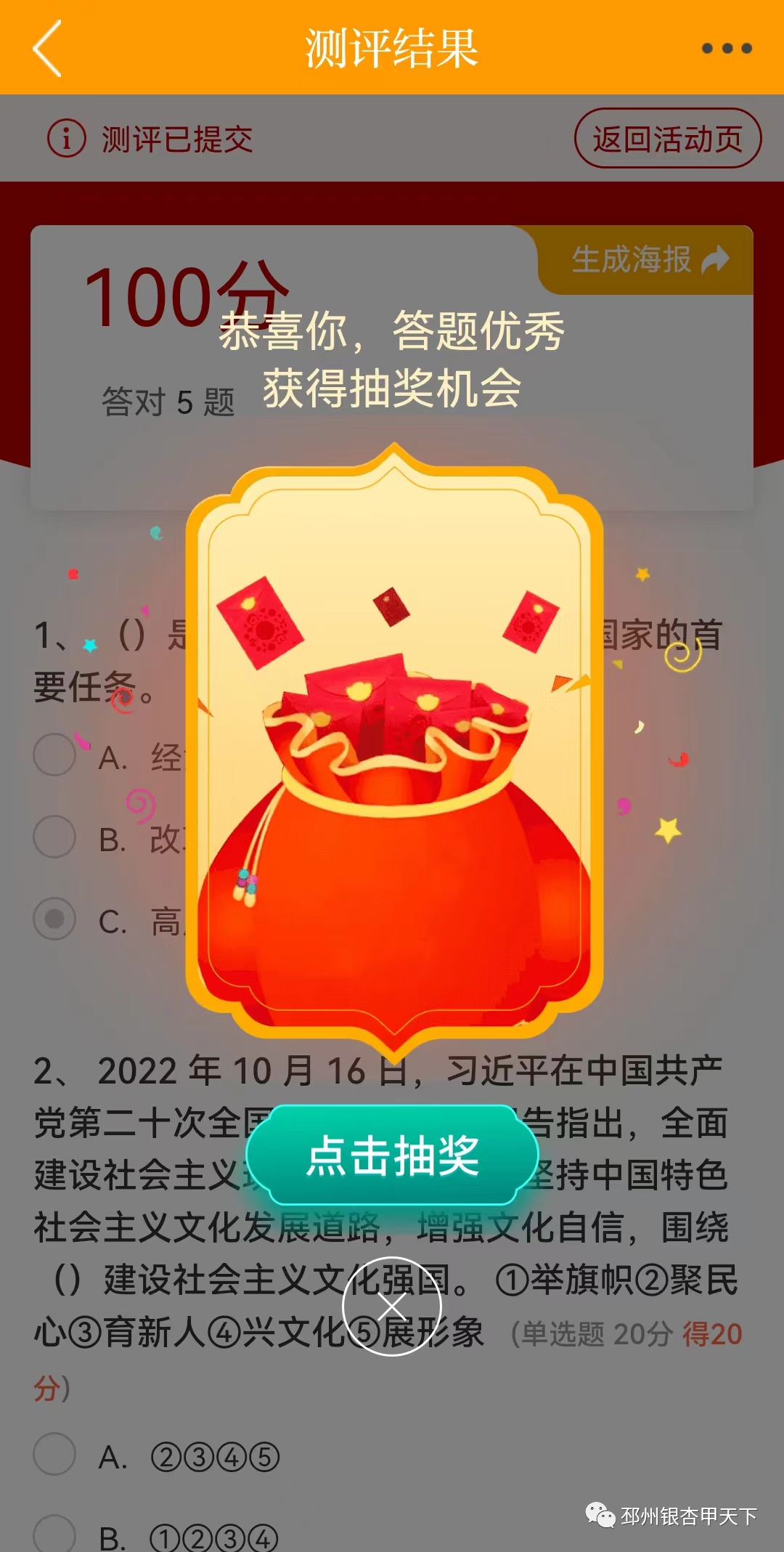784x1552 pixels.
Task: Open the three-dot overflow menu
Action: click(726, 48)
